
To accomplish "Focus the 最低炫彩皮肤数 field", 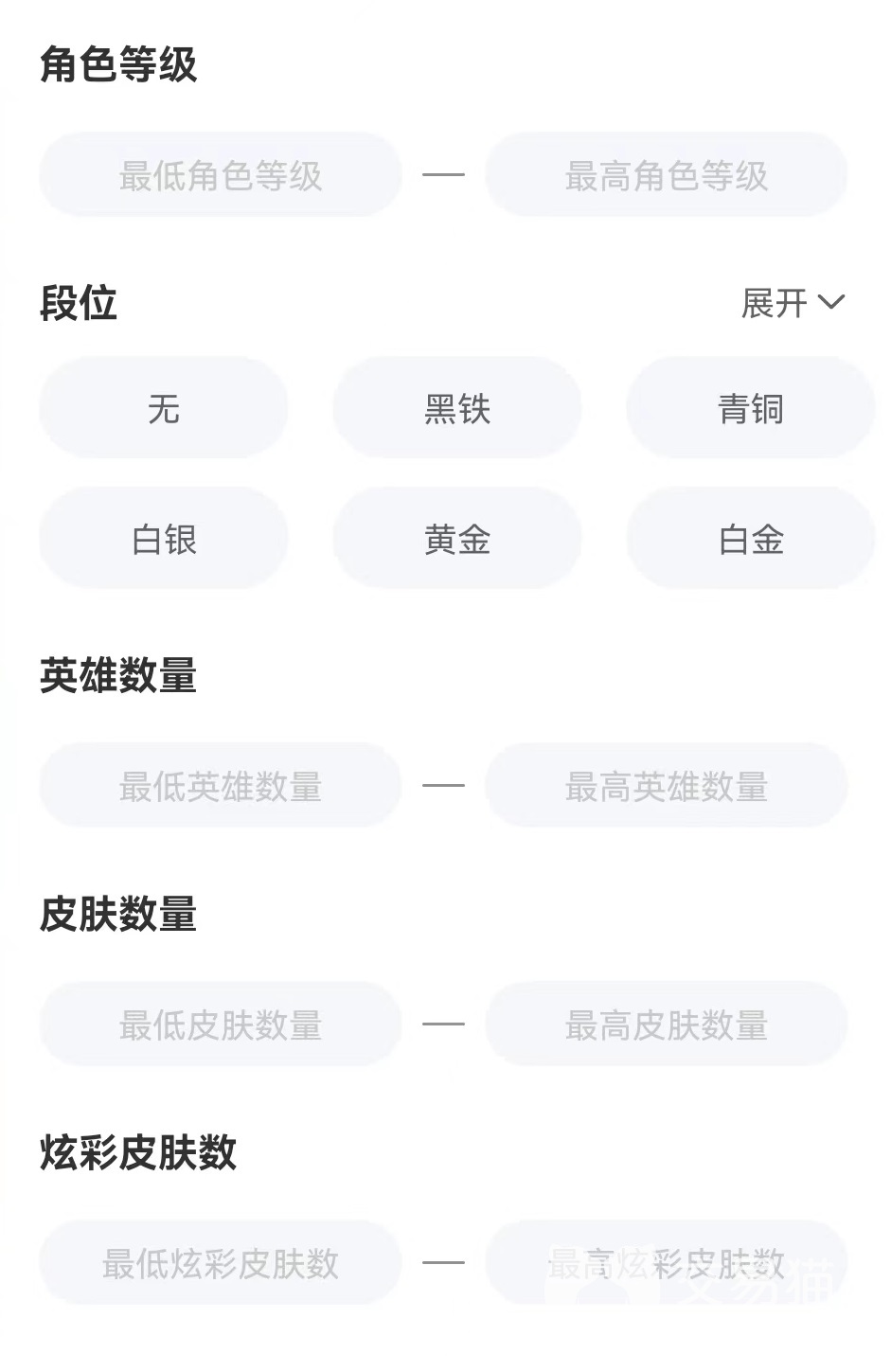I will tap(220, 1263).
